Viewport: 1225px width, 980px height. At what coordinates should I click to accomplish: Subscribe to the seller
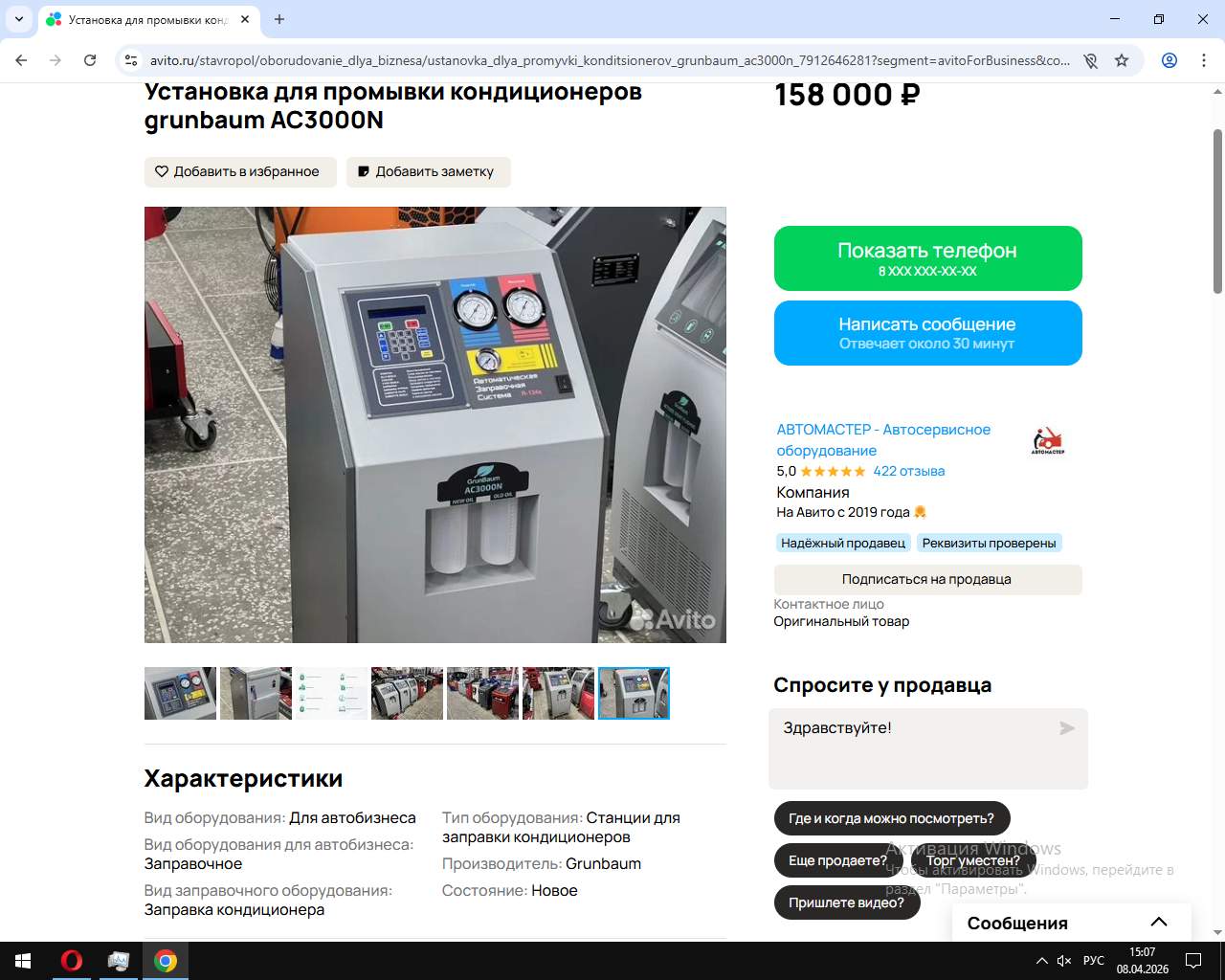pyautogui.click(x=927, y=579)
